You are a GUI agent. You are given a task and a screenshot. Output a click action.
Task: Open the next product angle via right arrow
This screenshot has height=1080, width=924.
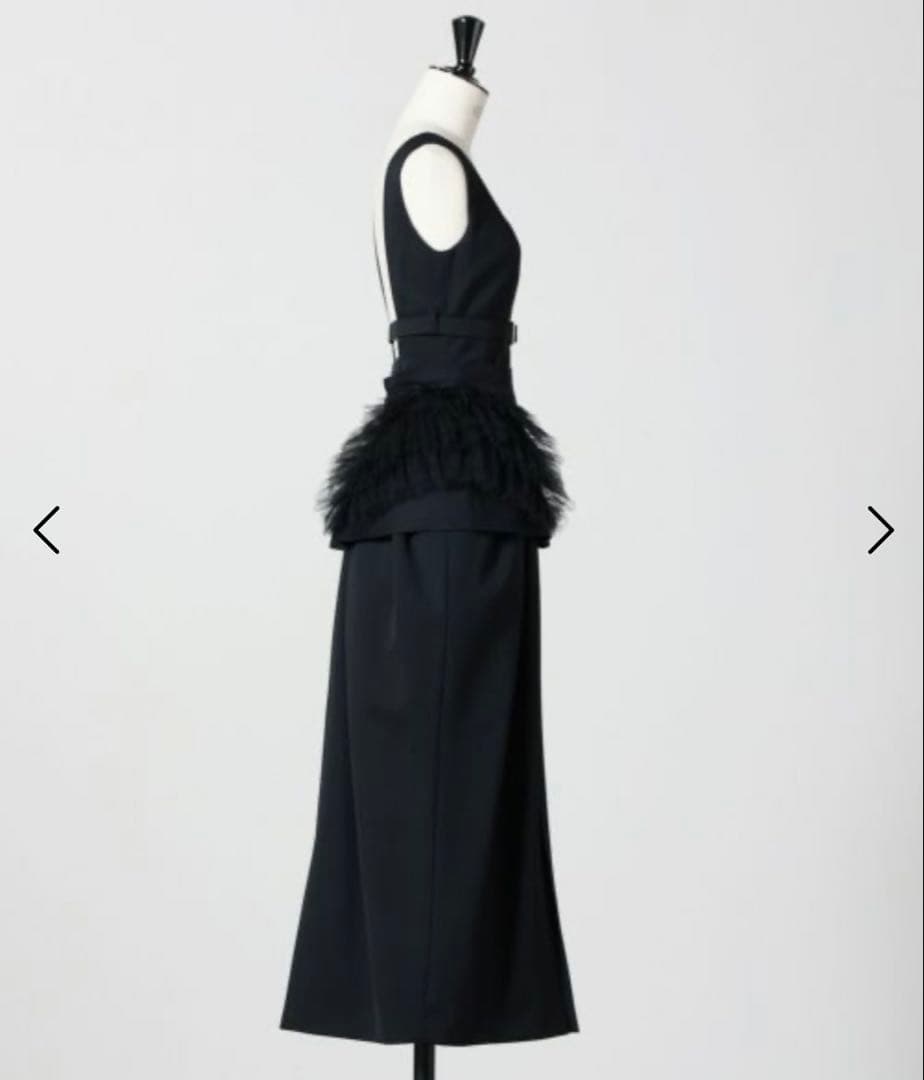(x=878, y=529)
